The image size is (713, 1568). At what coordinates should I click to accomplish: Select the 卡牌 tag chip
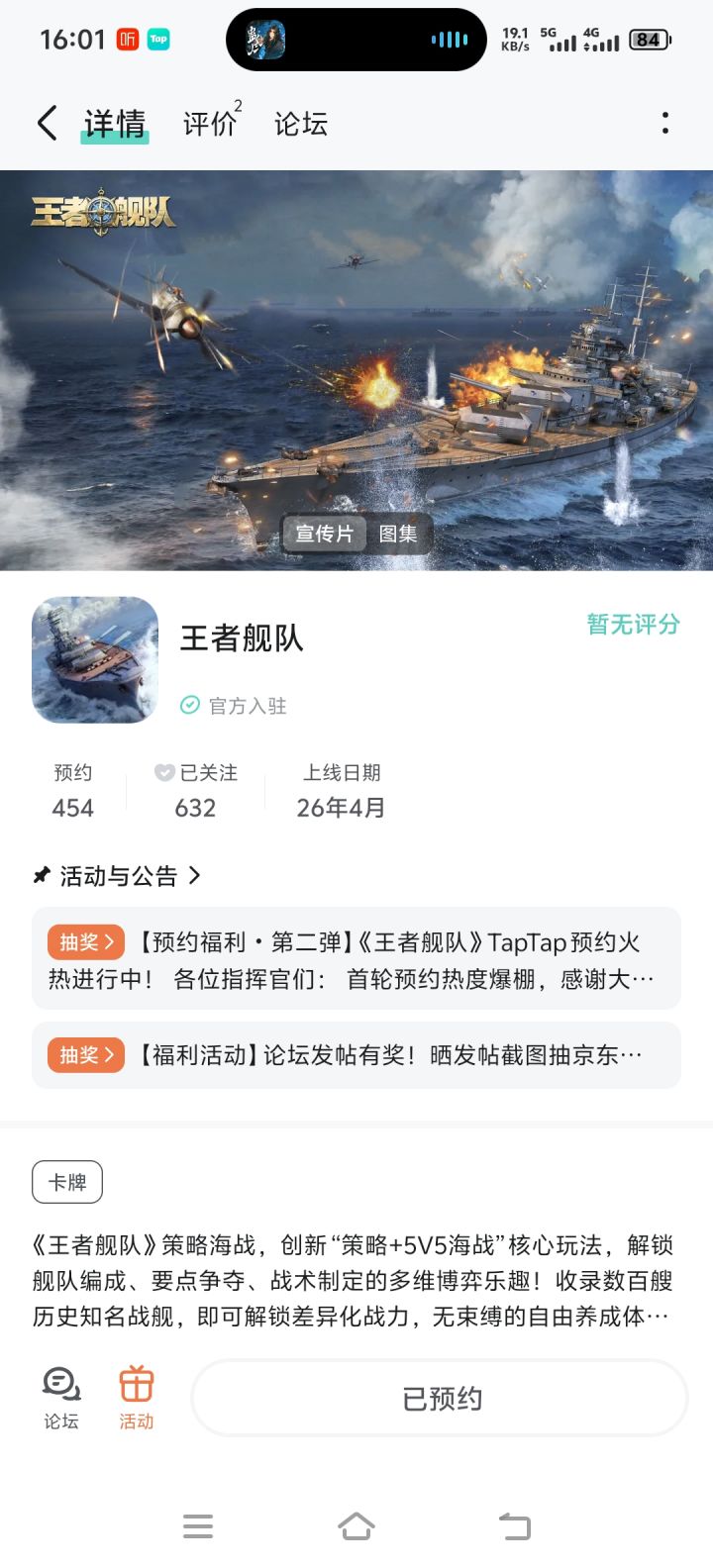click(x=67, y=1182)
